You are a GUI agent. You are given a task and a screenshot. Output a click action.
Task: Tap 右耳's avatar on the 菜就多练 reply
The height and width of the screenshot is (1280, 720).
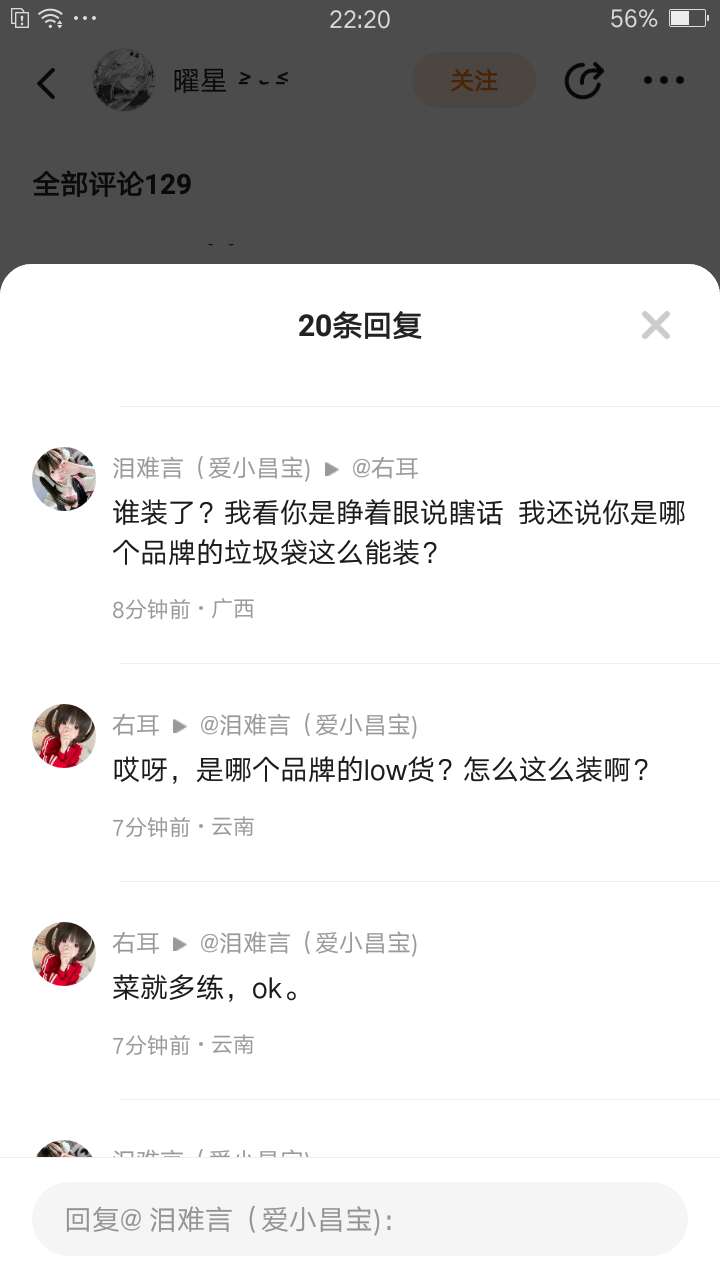(64, 954)
